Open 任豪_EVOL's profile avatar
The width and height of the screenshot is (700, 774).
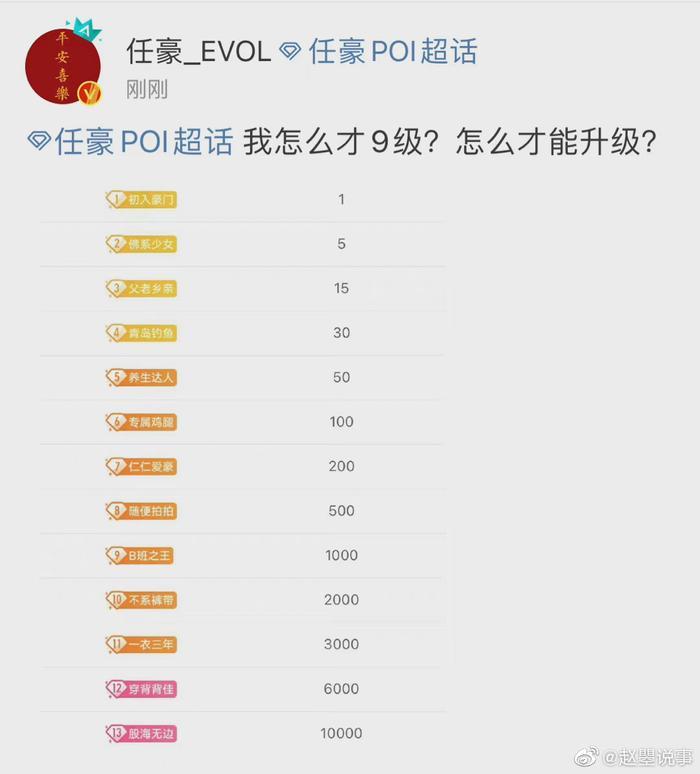coord(63,67)
